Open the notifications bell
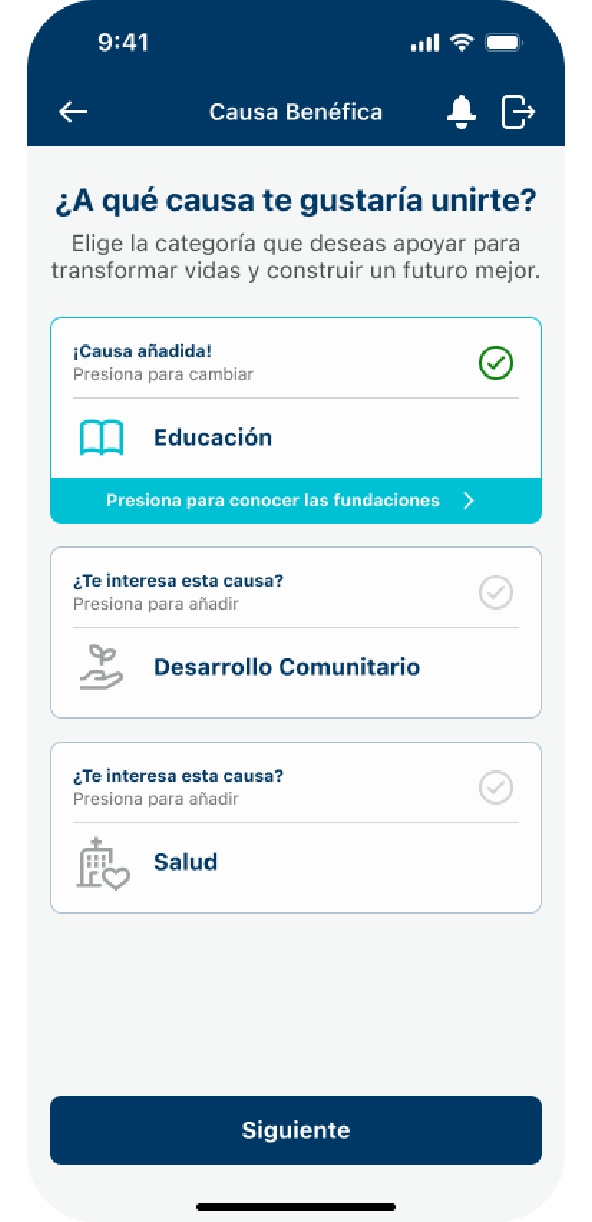The image size is (592, 1222). [461, 112]
